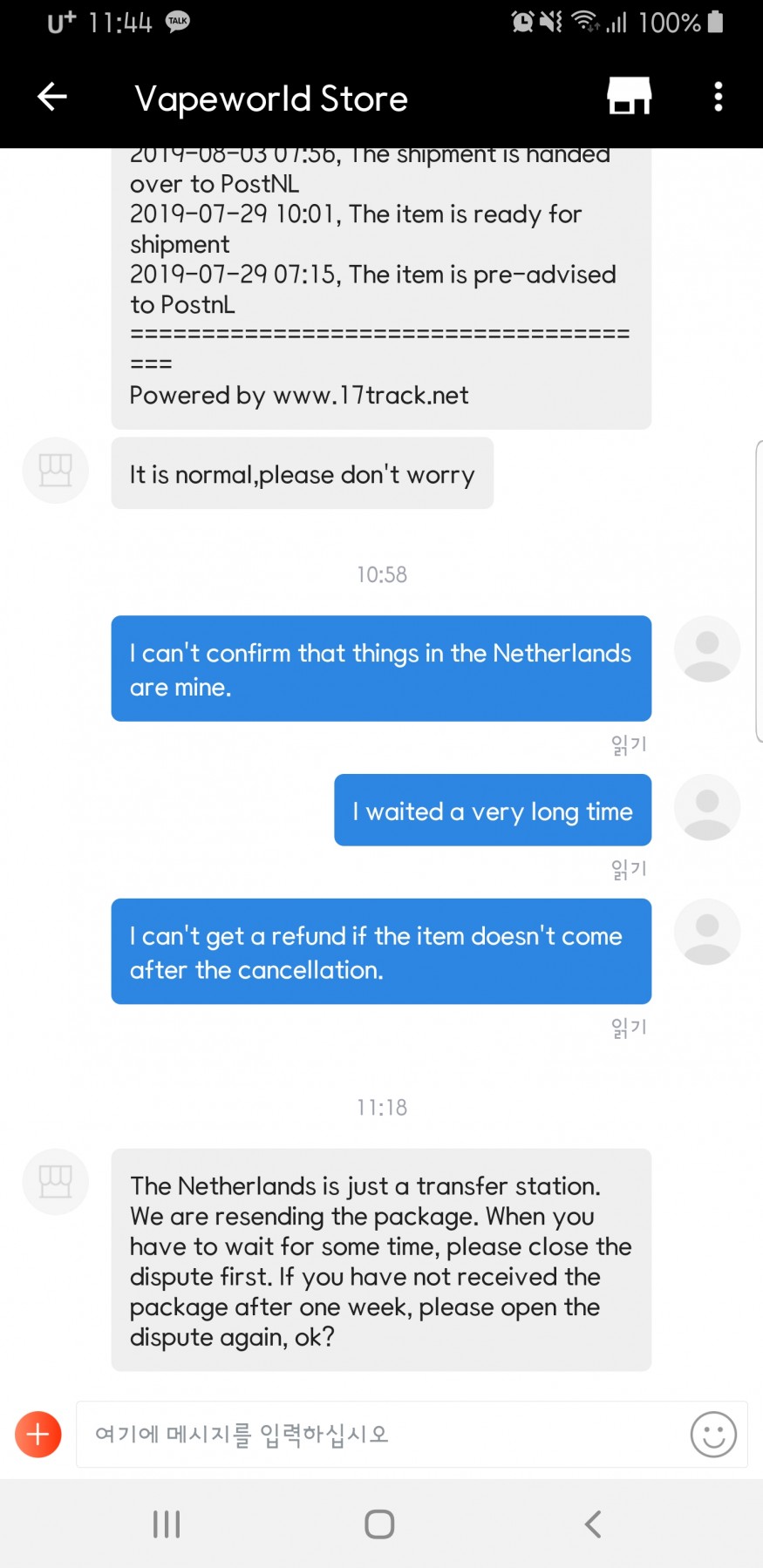This screenshot has height=1568, width=763.
Task: Focus the message input field
Action: coord(379,1434)
